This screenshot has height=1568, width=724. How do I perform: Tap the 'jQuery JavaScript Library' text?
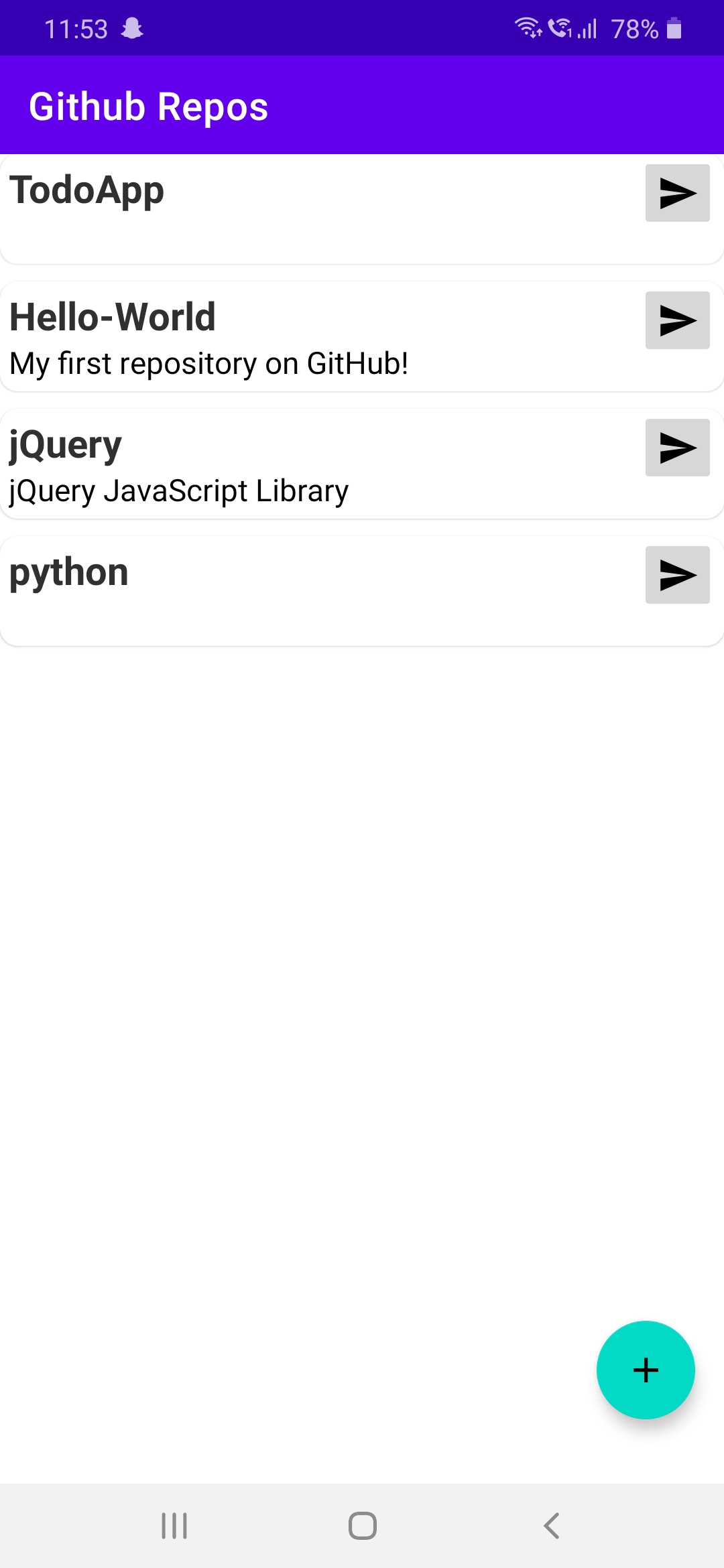(x=178, y=490)
